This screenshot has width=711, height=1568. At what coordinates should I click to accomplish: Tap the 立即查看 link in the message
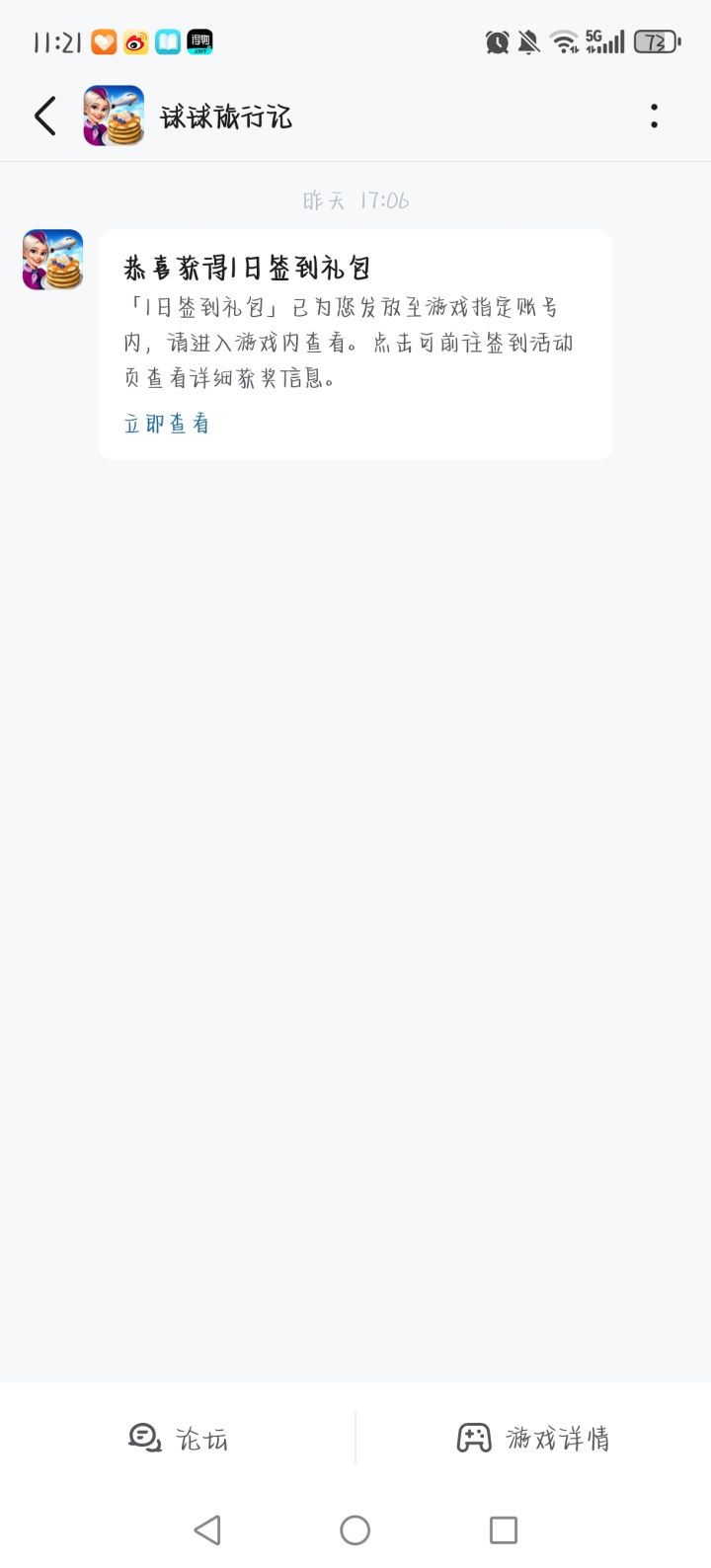coord(165,423)
